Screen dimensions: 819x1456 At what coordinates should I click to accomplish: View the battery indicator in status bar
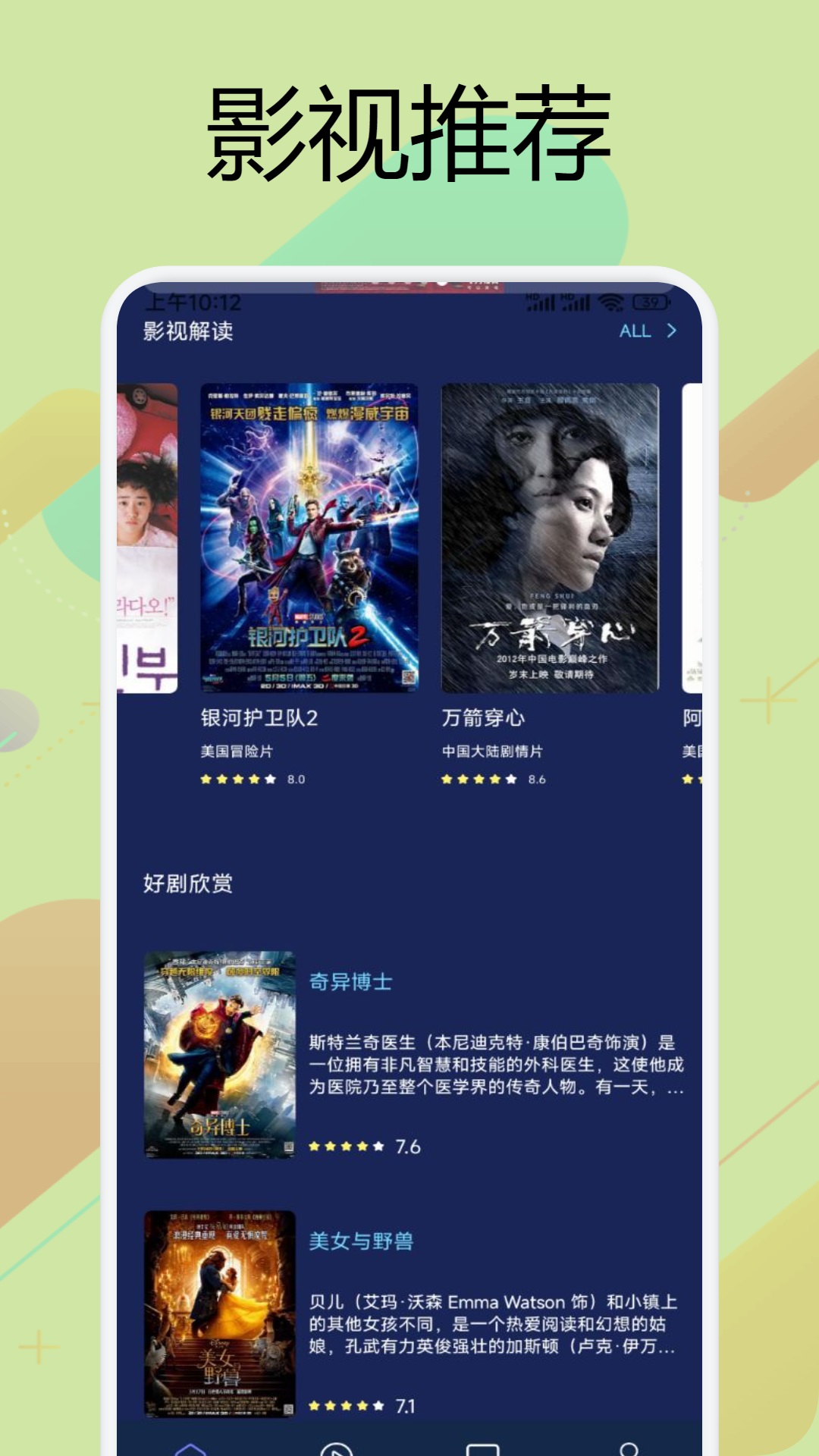point(648,302)
